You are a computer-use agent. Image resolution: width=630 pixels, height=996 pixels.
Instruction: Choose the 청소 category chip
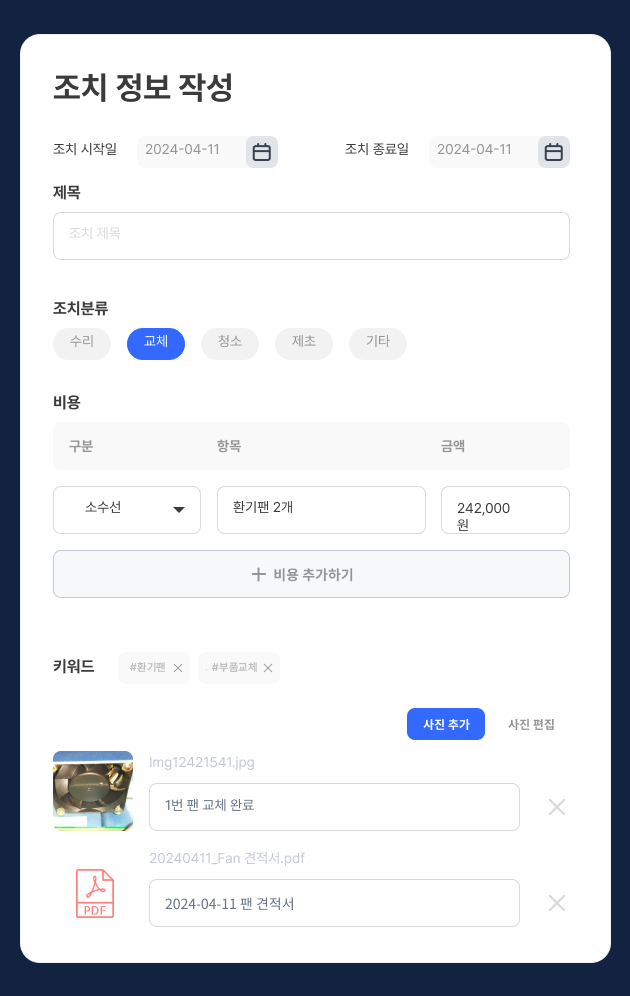[x=230, y=343]
